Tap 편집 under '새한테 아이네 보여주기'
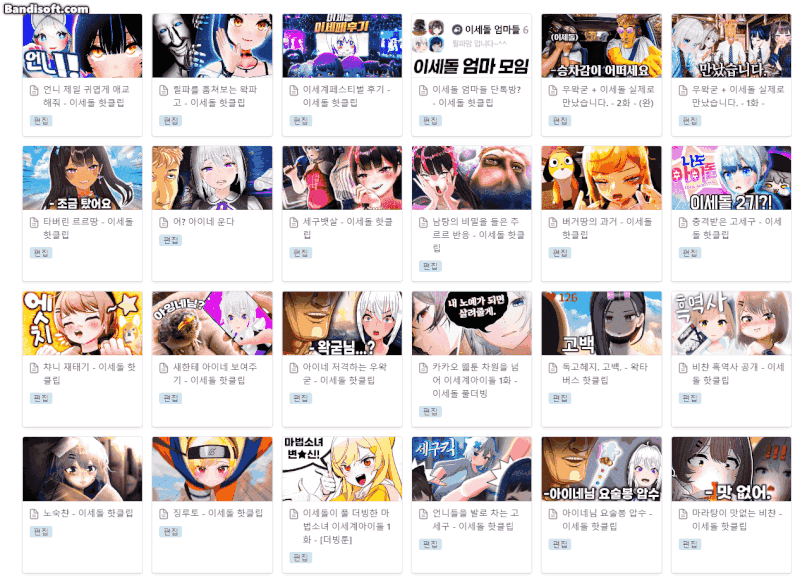800x581 pixels. tap(170, 398)
